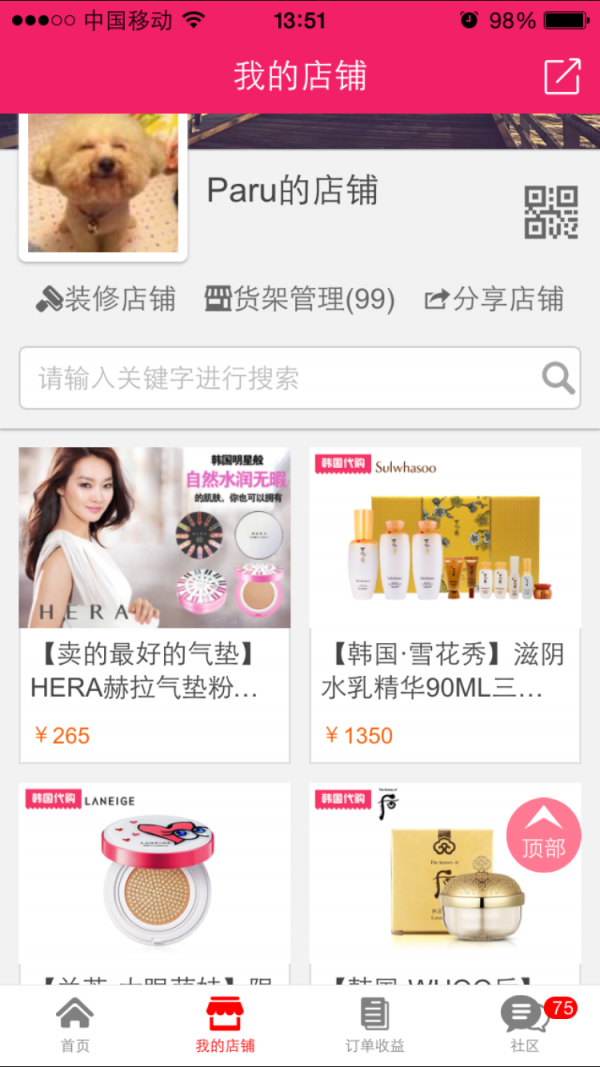Viewport: 600px width, 1067px height.
Task: Open 货架管理(99) shelf management
Action: pyautogui.click(x=300, y=299)
